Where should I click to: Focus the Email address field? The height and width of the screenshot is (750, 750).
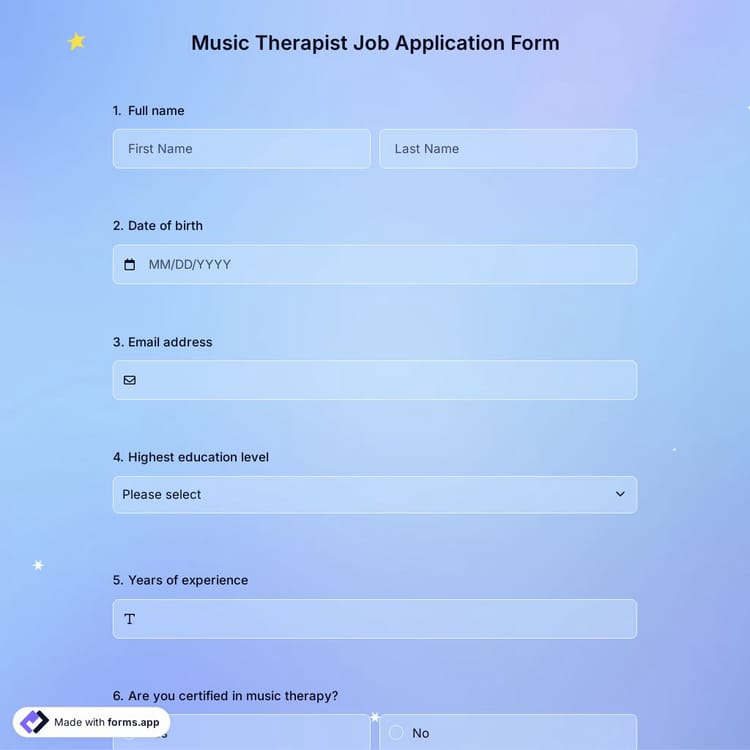(x=374, y=380)
